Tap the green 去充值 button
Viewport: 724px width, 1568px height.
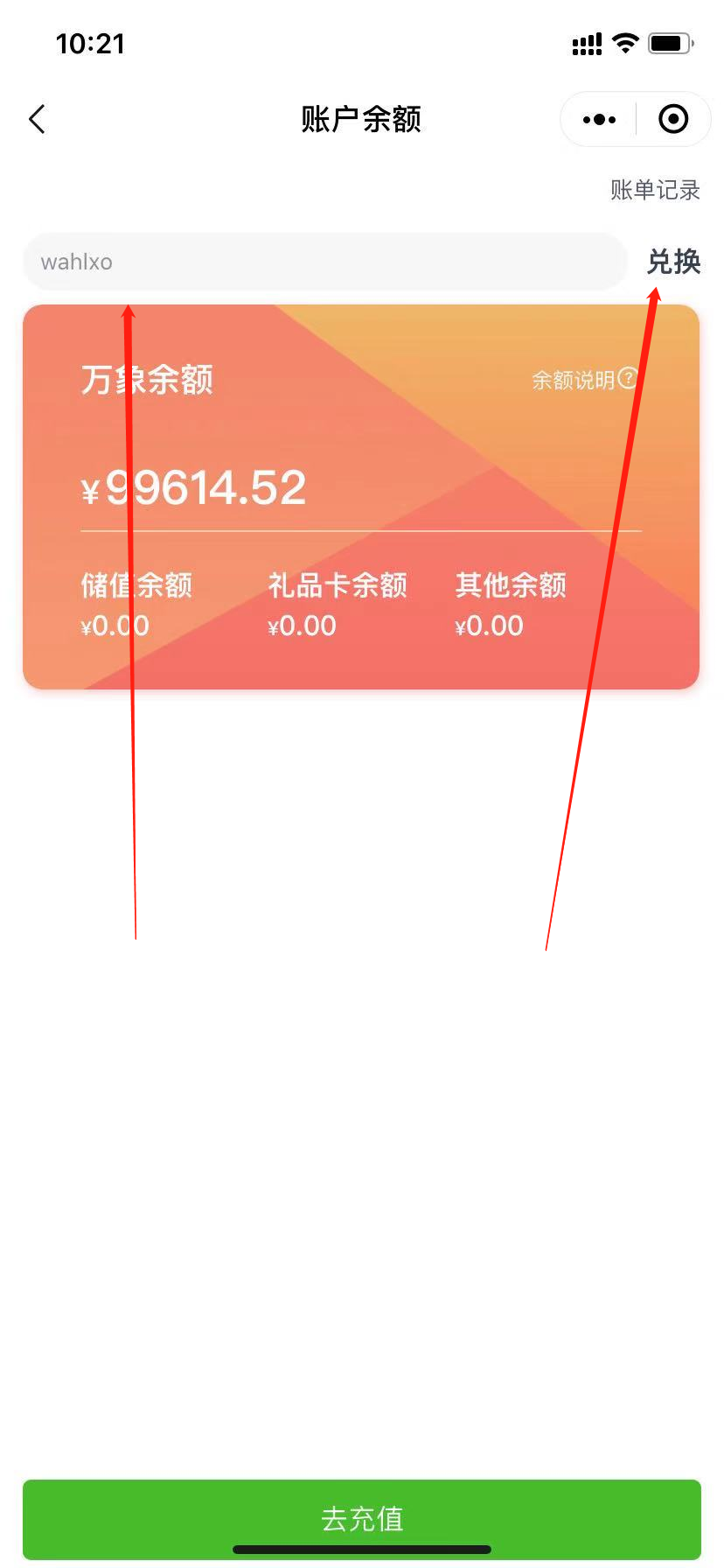point(362,1518)
